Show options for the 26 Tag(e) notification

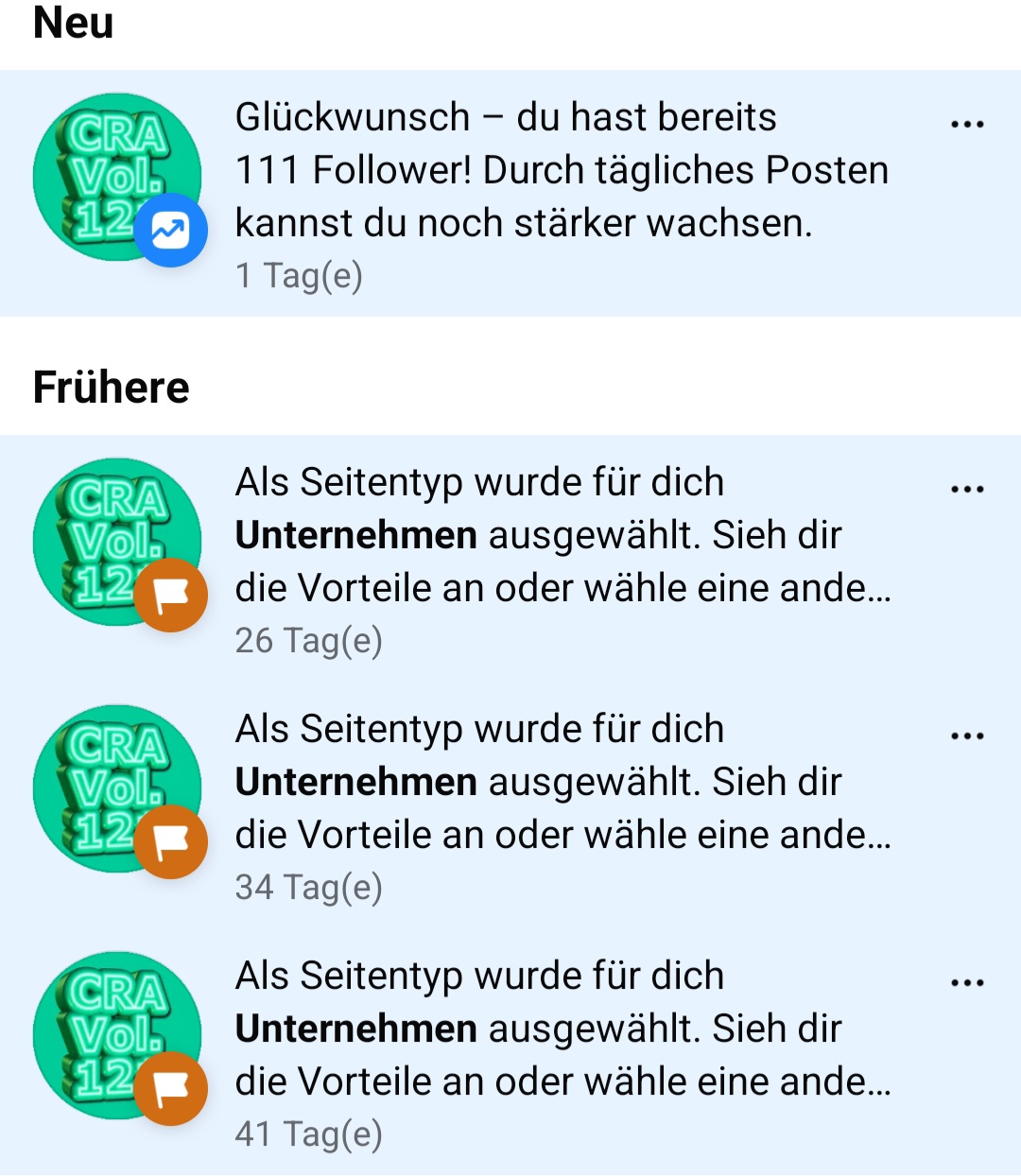(967, 489)
